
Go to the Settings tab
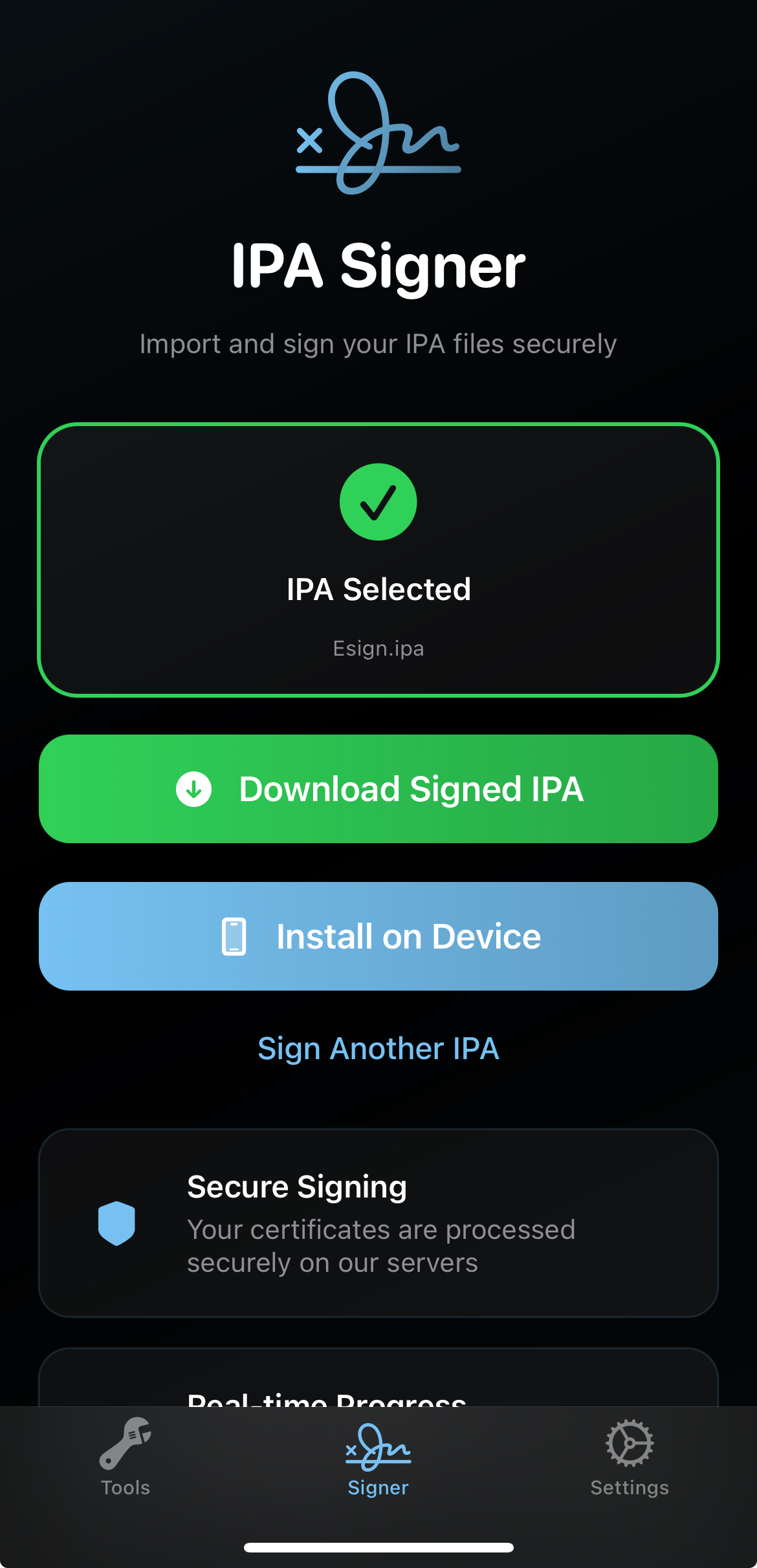click(630, 1457)
